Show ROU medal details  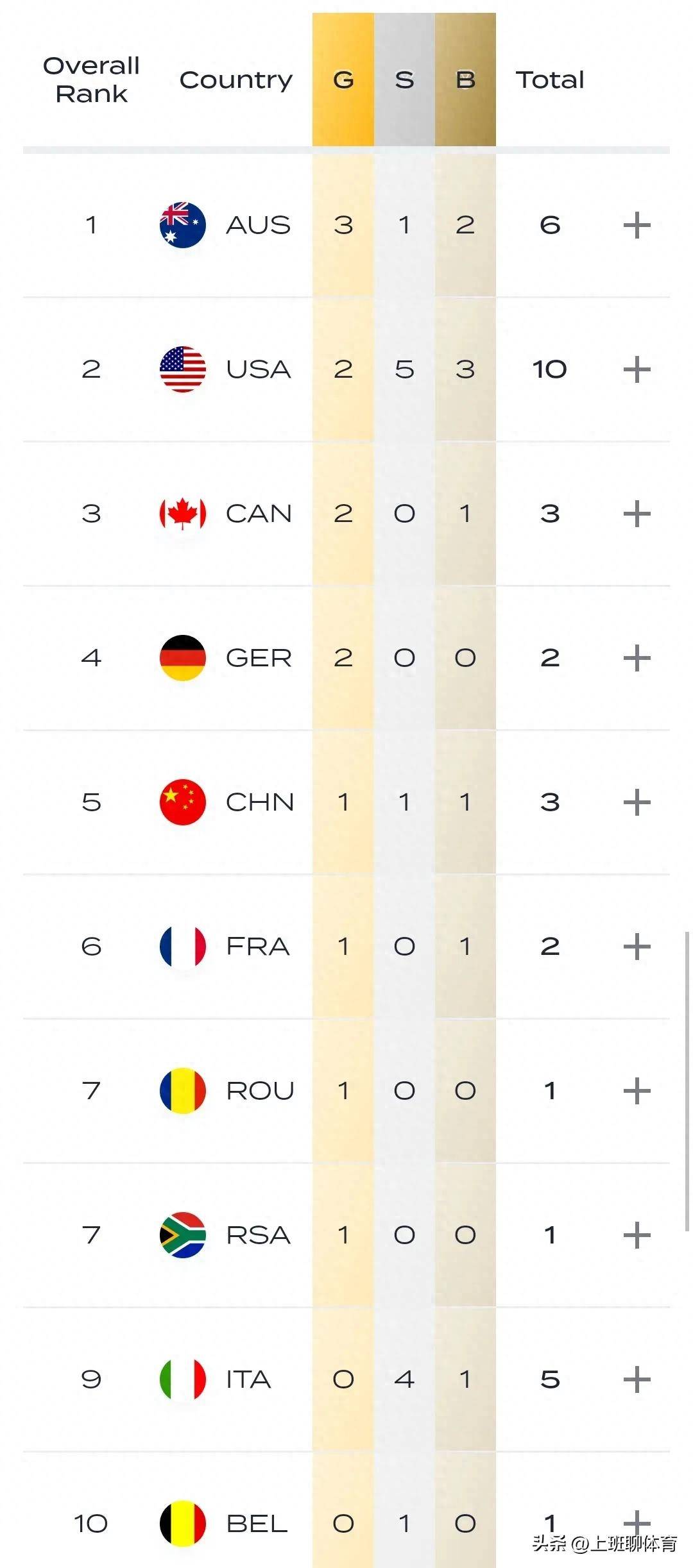pos(637,1091)
